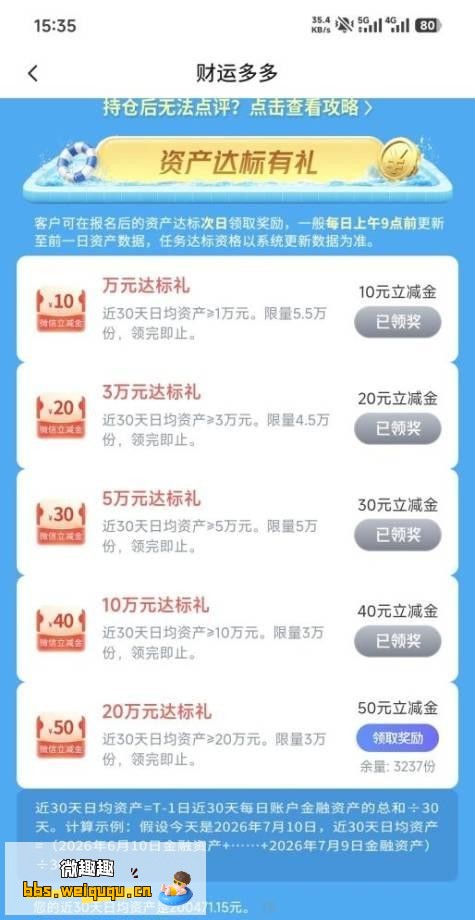Tap 已领奖 button for 30元立减金
Viewport: 475px width, 920px height.
[x=398, y=535]
